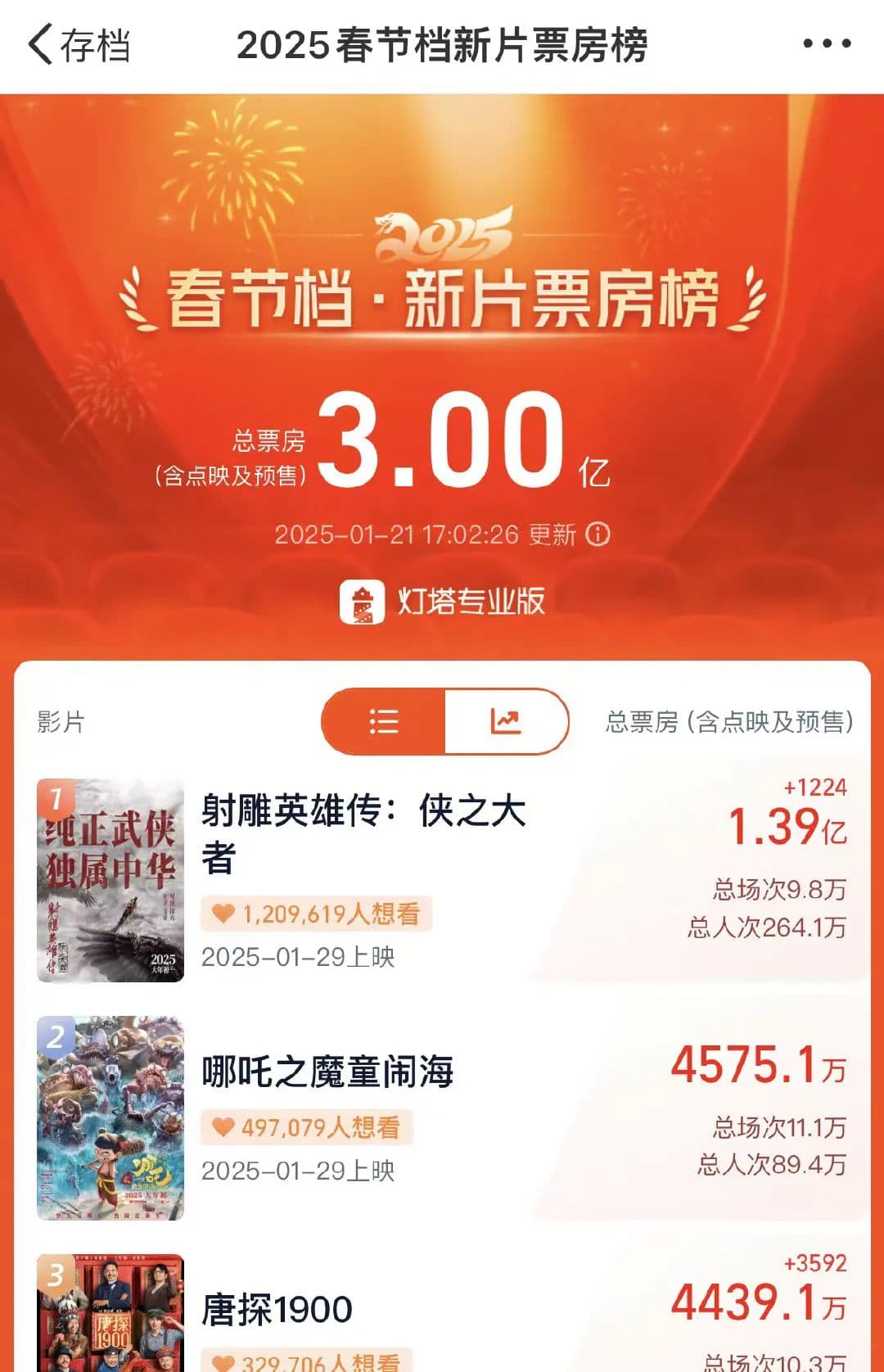Open 唐探1900 movie entry

[277, 1310]
